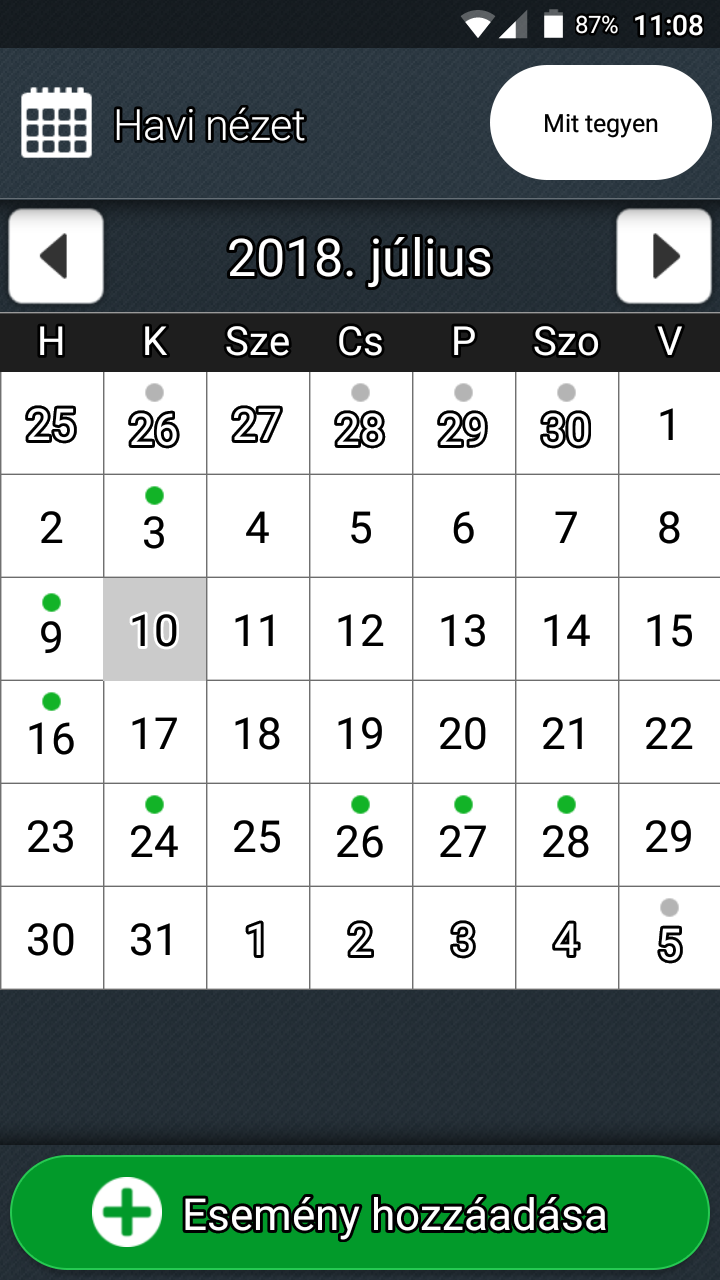This screenshot has height=1280, width=720.
Task: Tap July 22 in the grid
Action: 669,733
